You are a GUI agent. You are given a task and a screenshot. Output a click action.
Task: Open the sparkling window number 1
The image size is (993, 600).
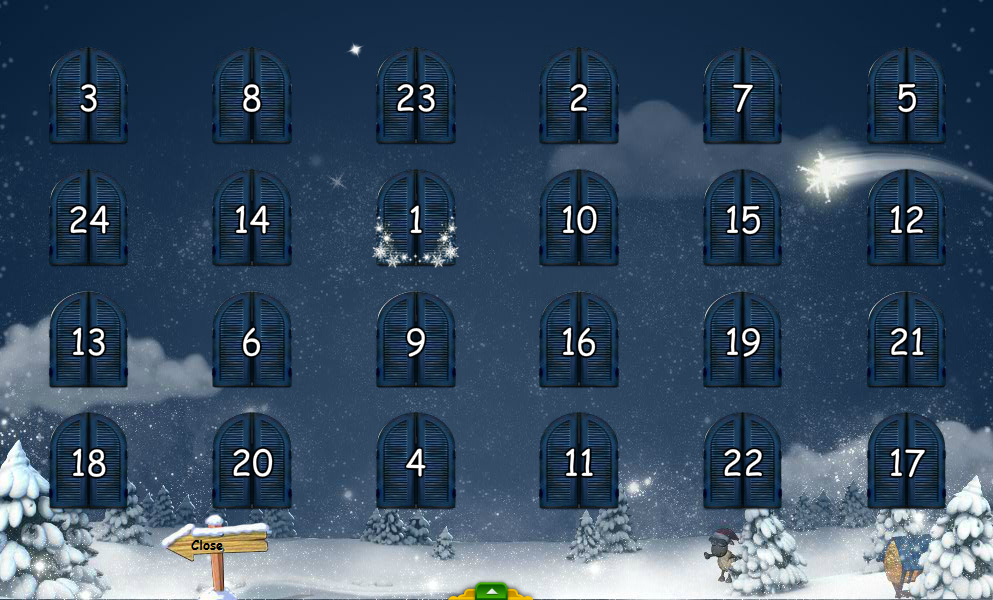(x=415, y=220)
